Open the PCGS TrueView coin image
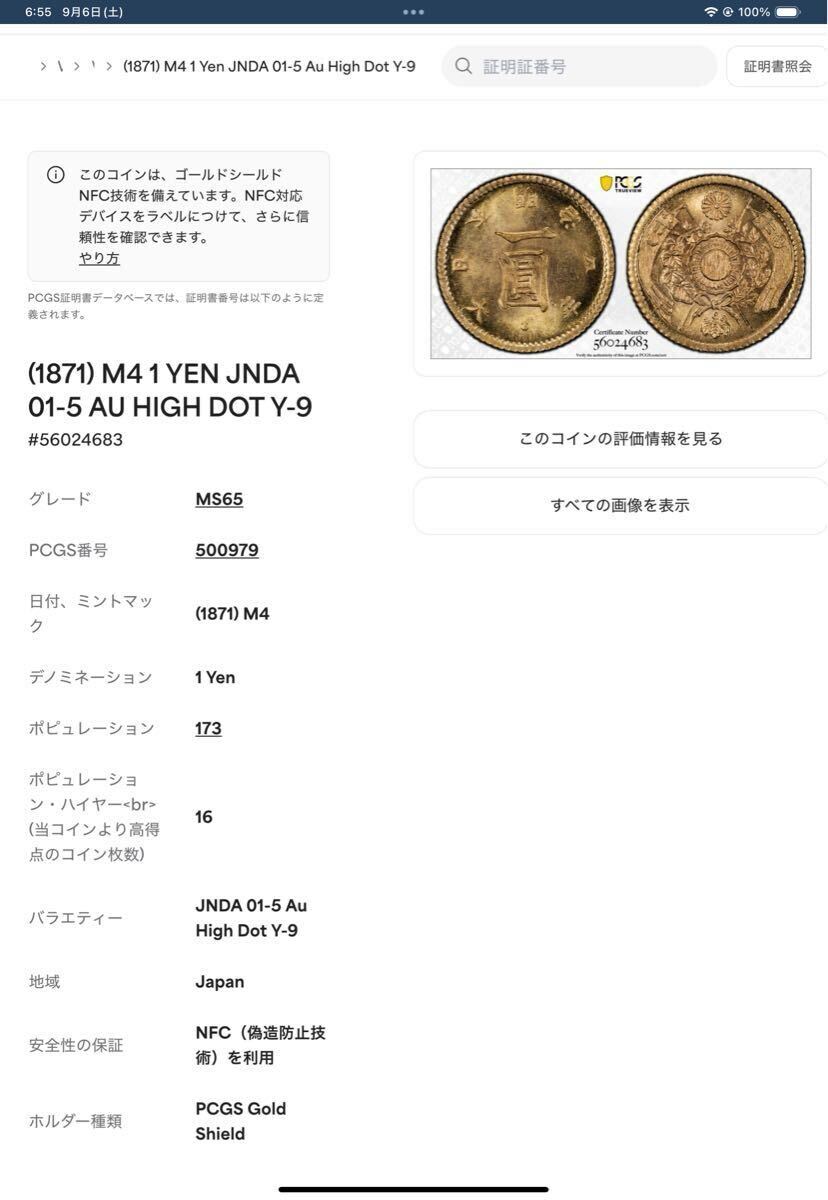The height and width of the screenshot is (1200, 828). [620, 263]
